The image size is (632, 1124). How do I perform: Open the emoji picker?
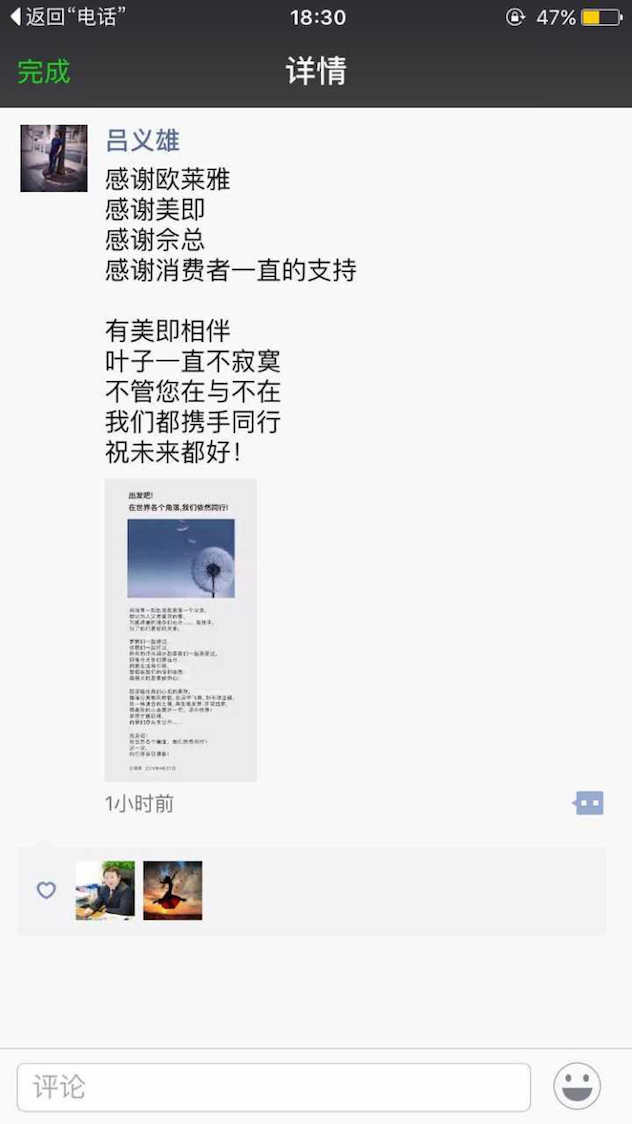577,1087
